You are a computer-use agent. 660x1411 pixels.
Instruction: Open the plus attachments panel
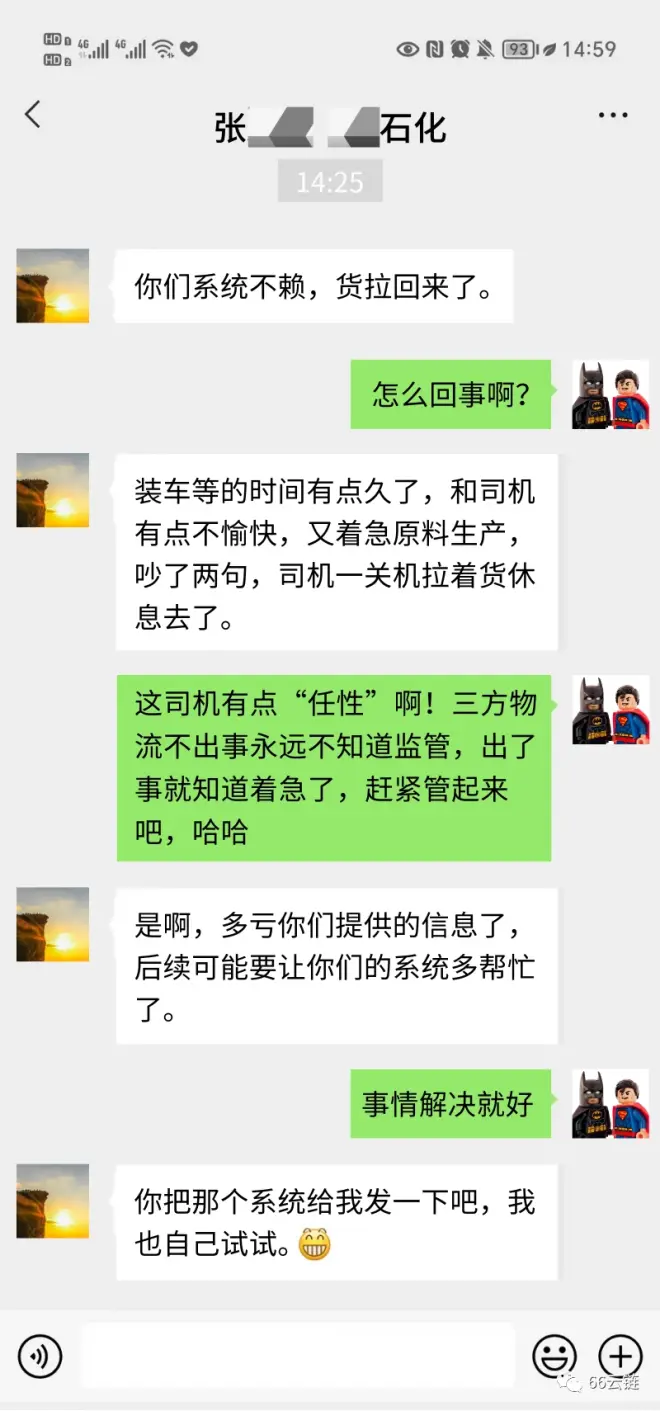point(620,1356)
